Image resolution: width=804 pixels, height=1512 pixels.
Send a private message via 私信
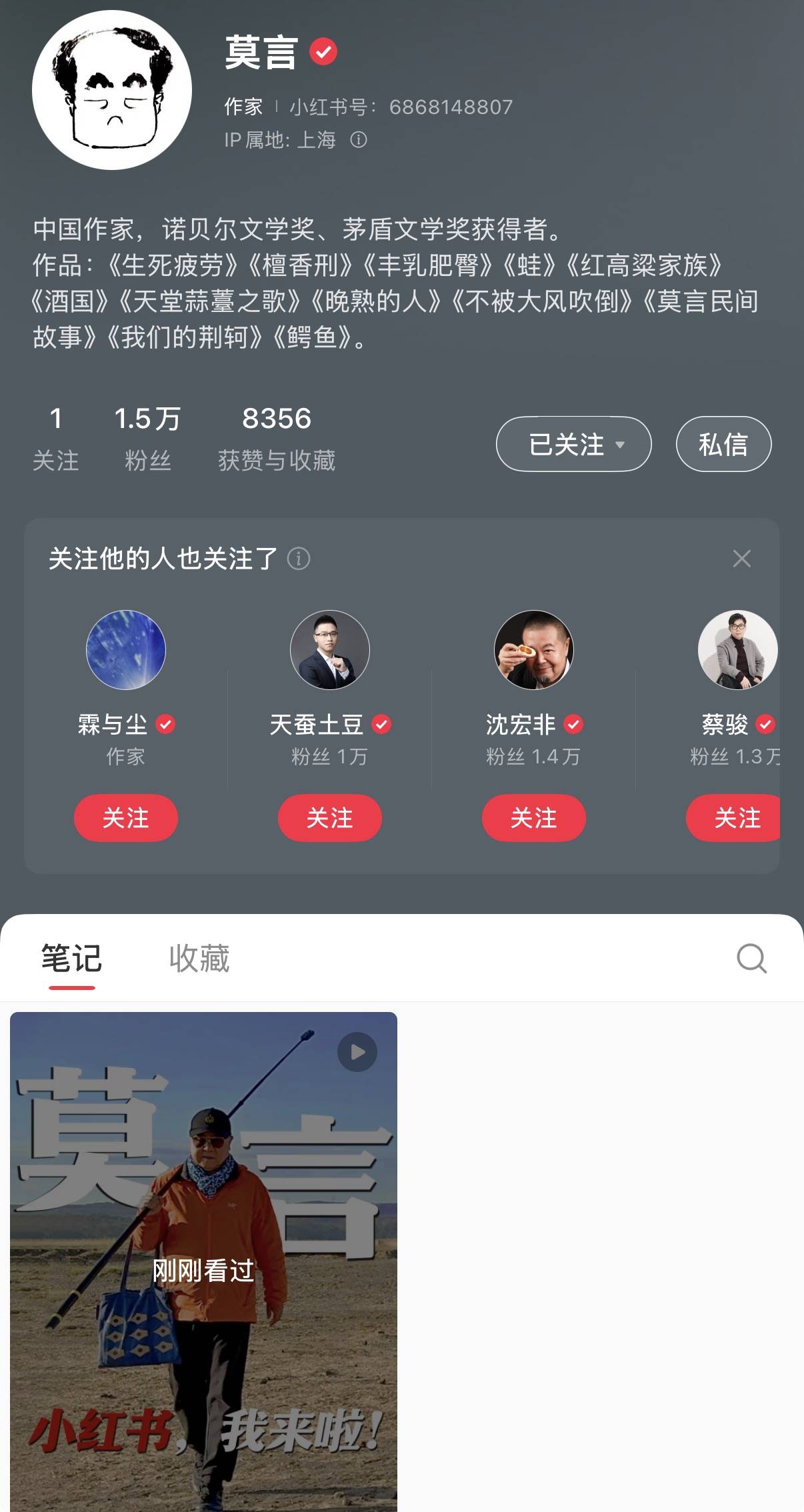click(x=723, y=444)
